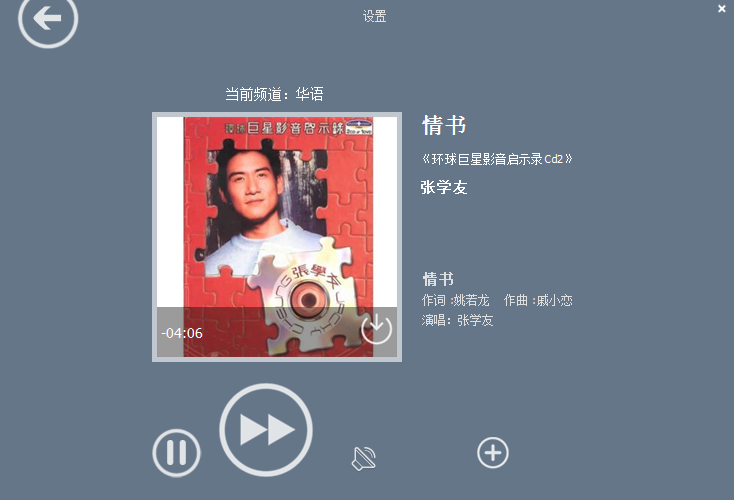Open the 设置 settings

374,16
